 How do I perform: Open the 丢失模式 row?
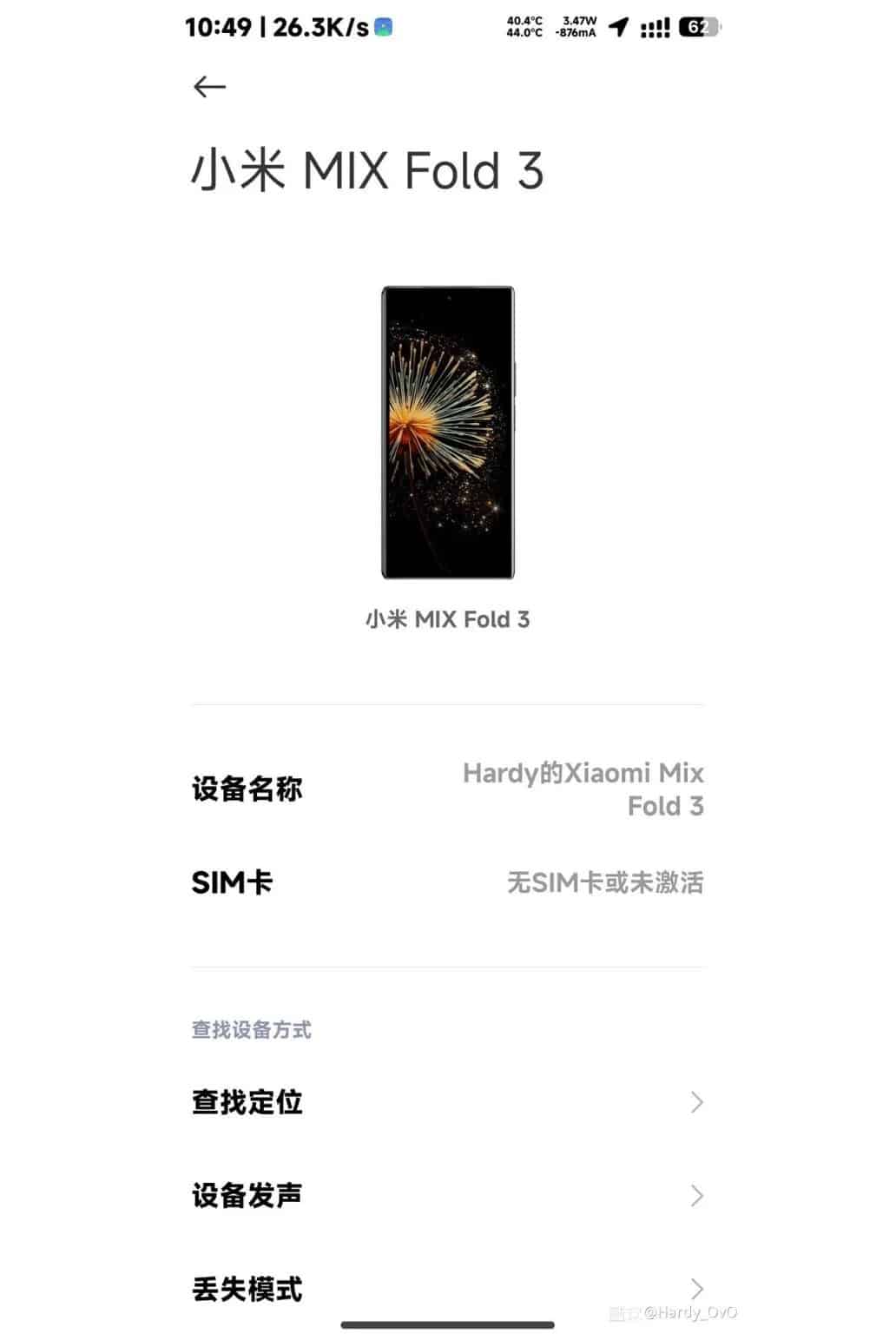click(x=446, y=1289)
